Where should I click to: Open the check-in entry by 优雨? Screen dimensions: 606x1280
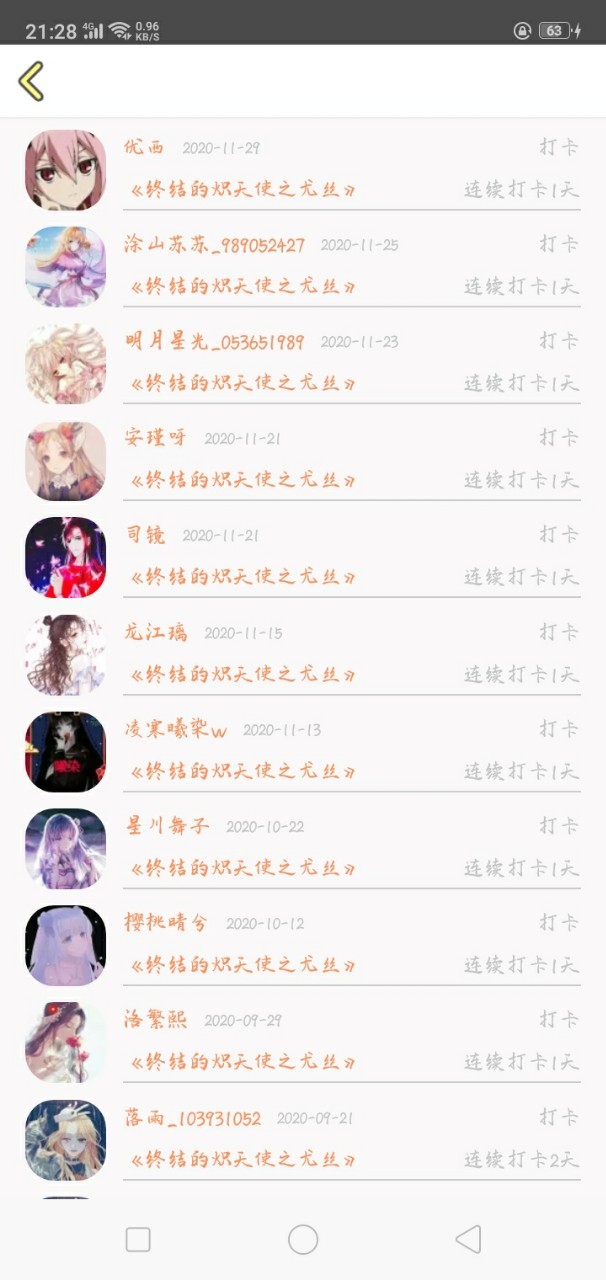coord(303,169)
